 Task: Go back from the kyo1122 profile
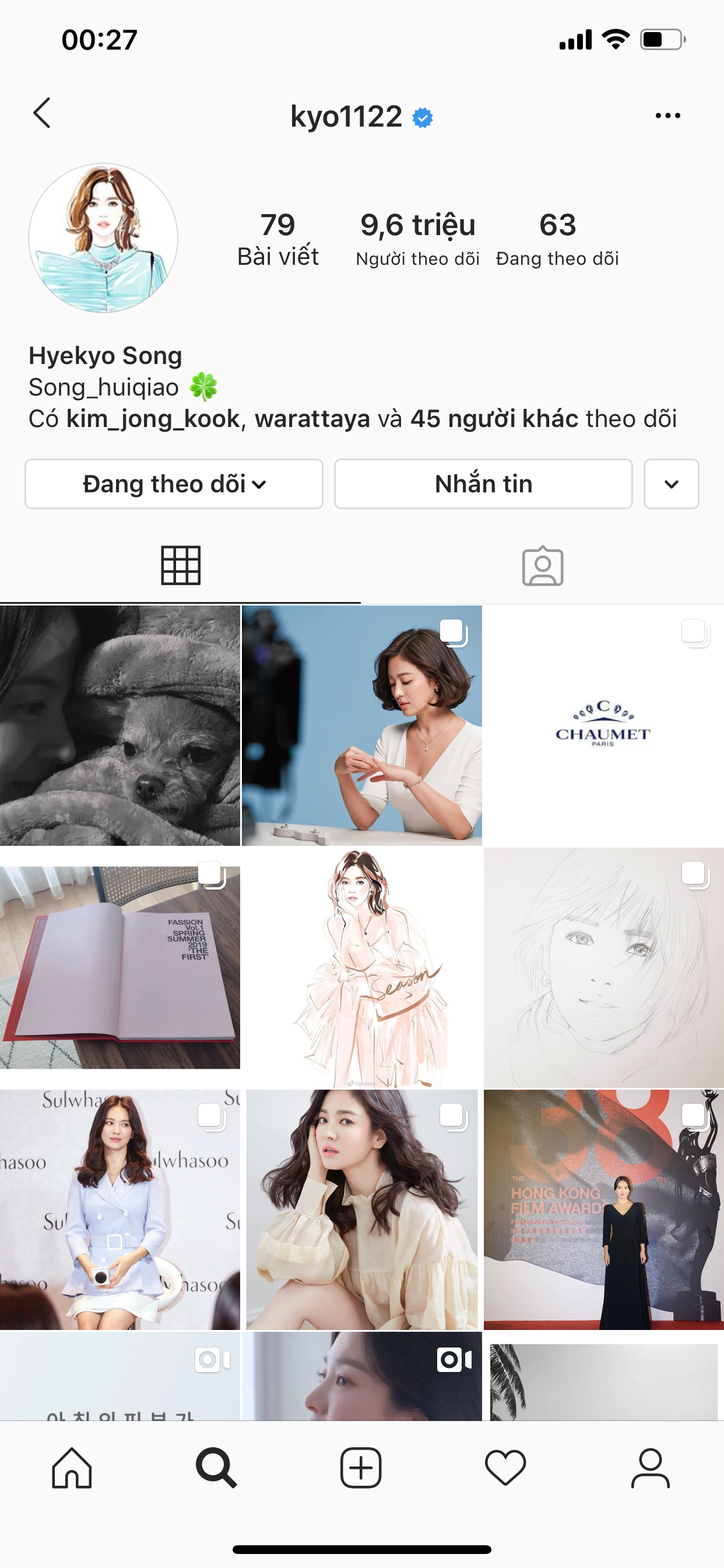tap(42, 114)
